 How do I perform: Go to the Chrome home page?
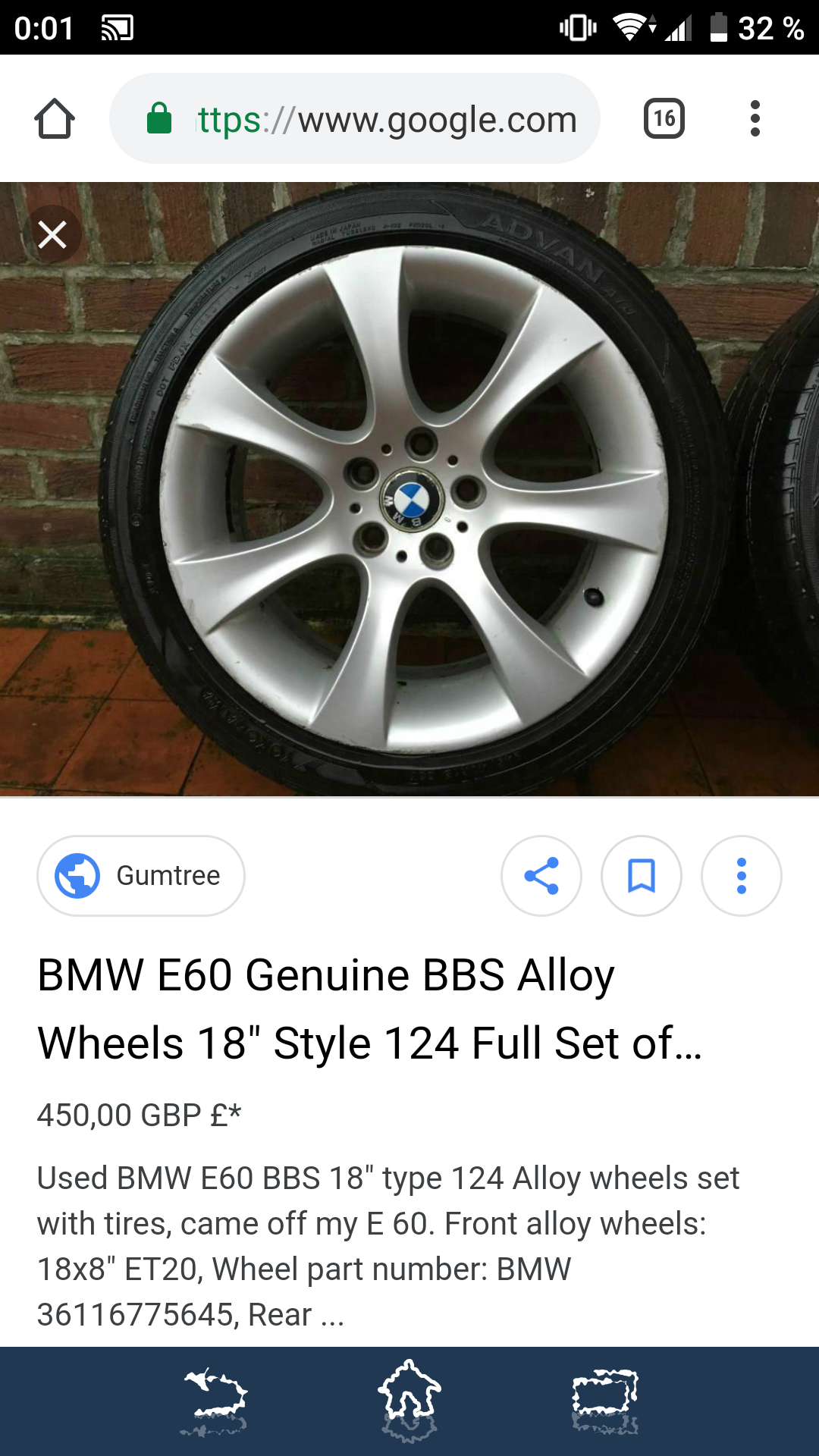pos(55,119)
